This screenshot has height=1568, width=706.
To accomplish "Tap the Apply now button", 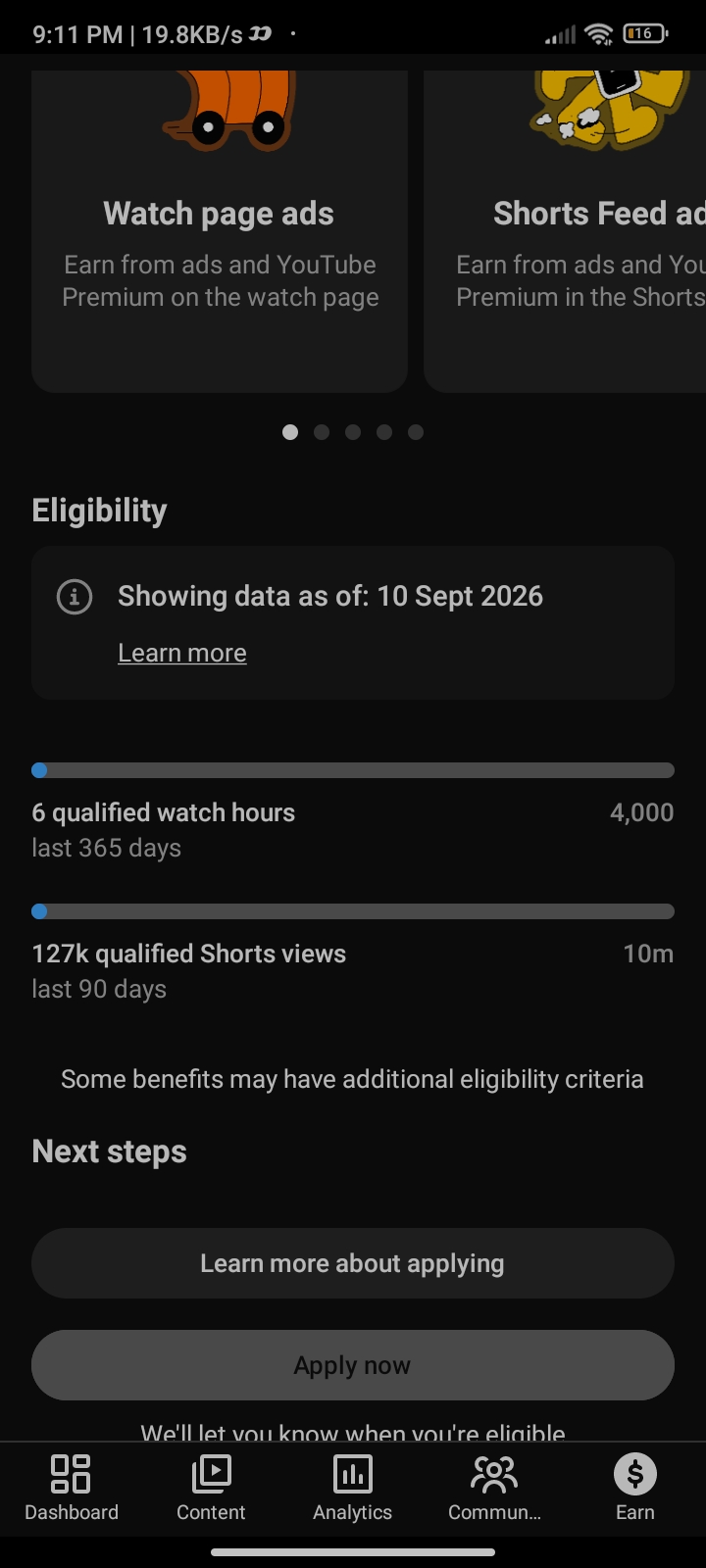I will coord(353,1365).
